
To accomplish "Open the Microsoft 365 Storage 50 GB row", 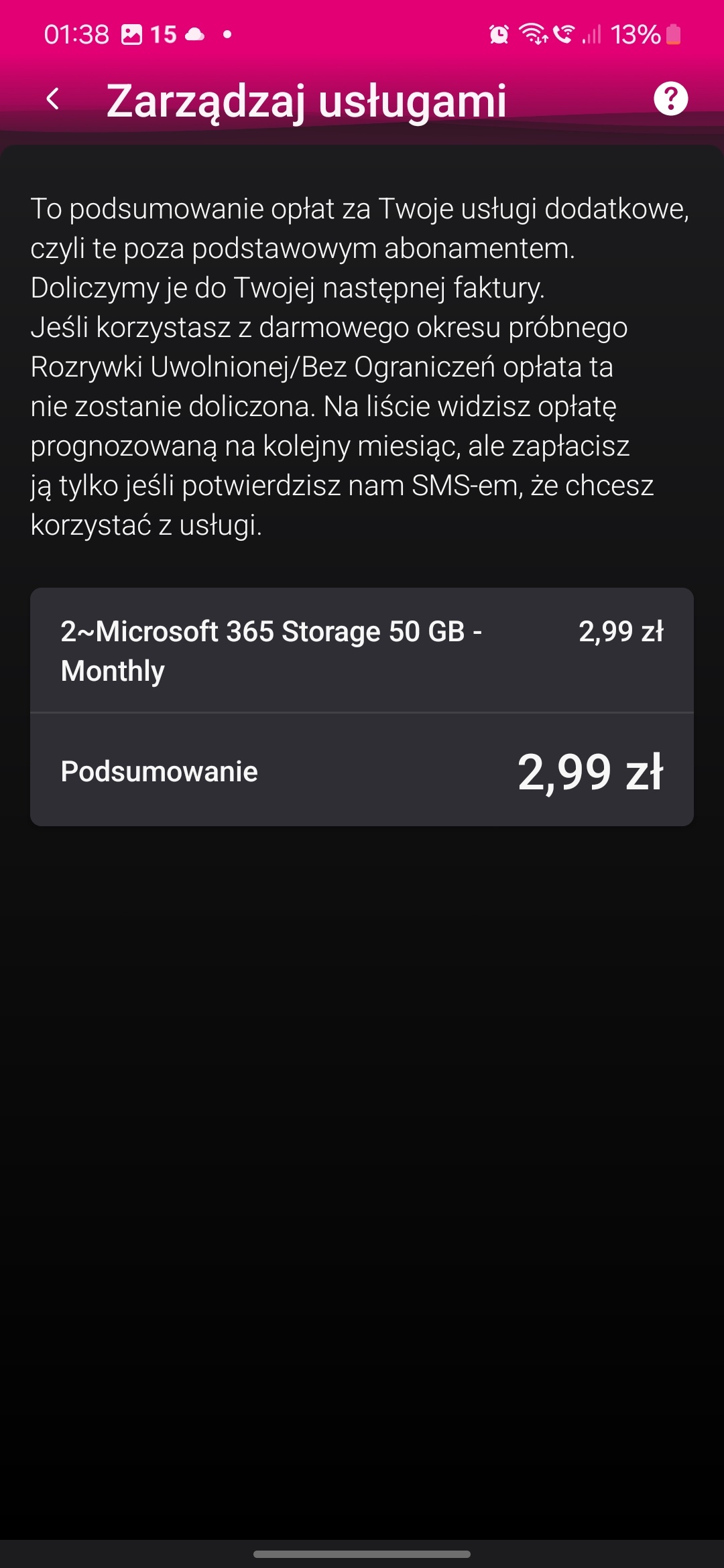I will click(x=361, y=651).
